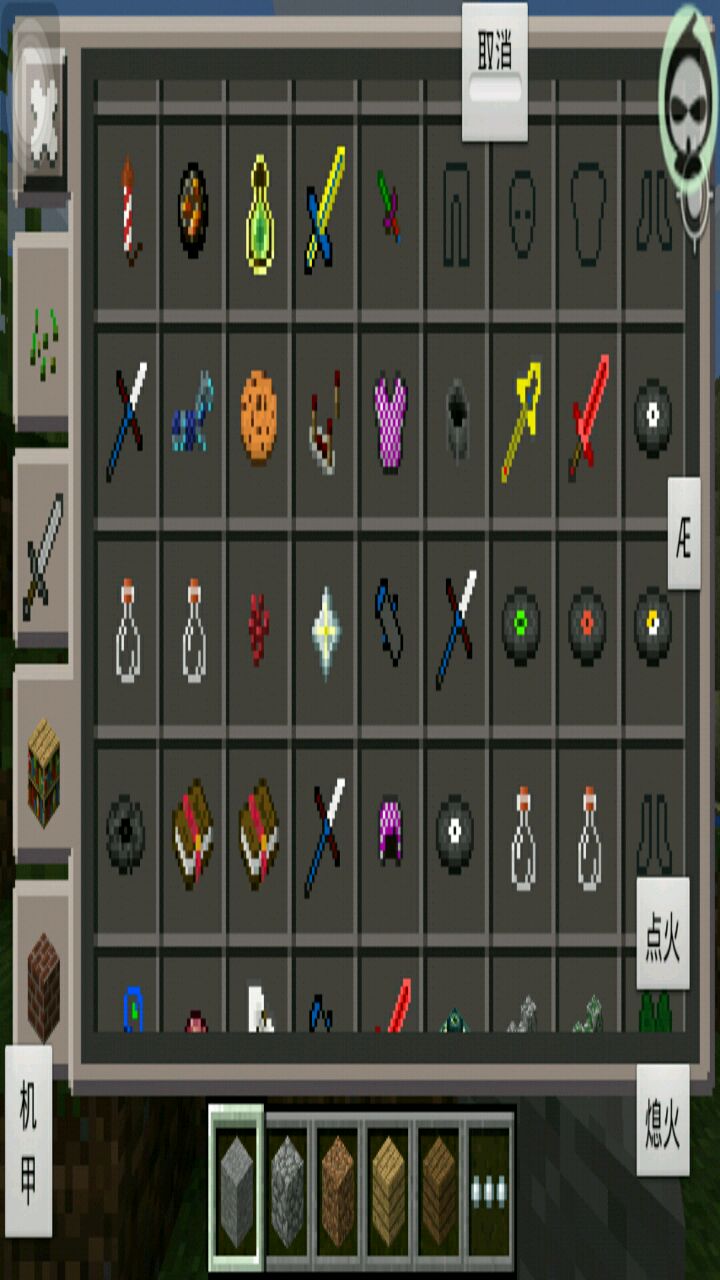Image resolution: width=720 pixels, height=1280 pixels.
Task: Pick the red sword item
Action: coord(590,416)
